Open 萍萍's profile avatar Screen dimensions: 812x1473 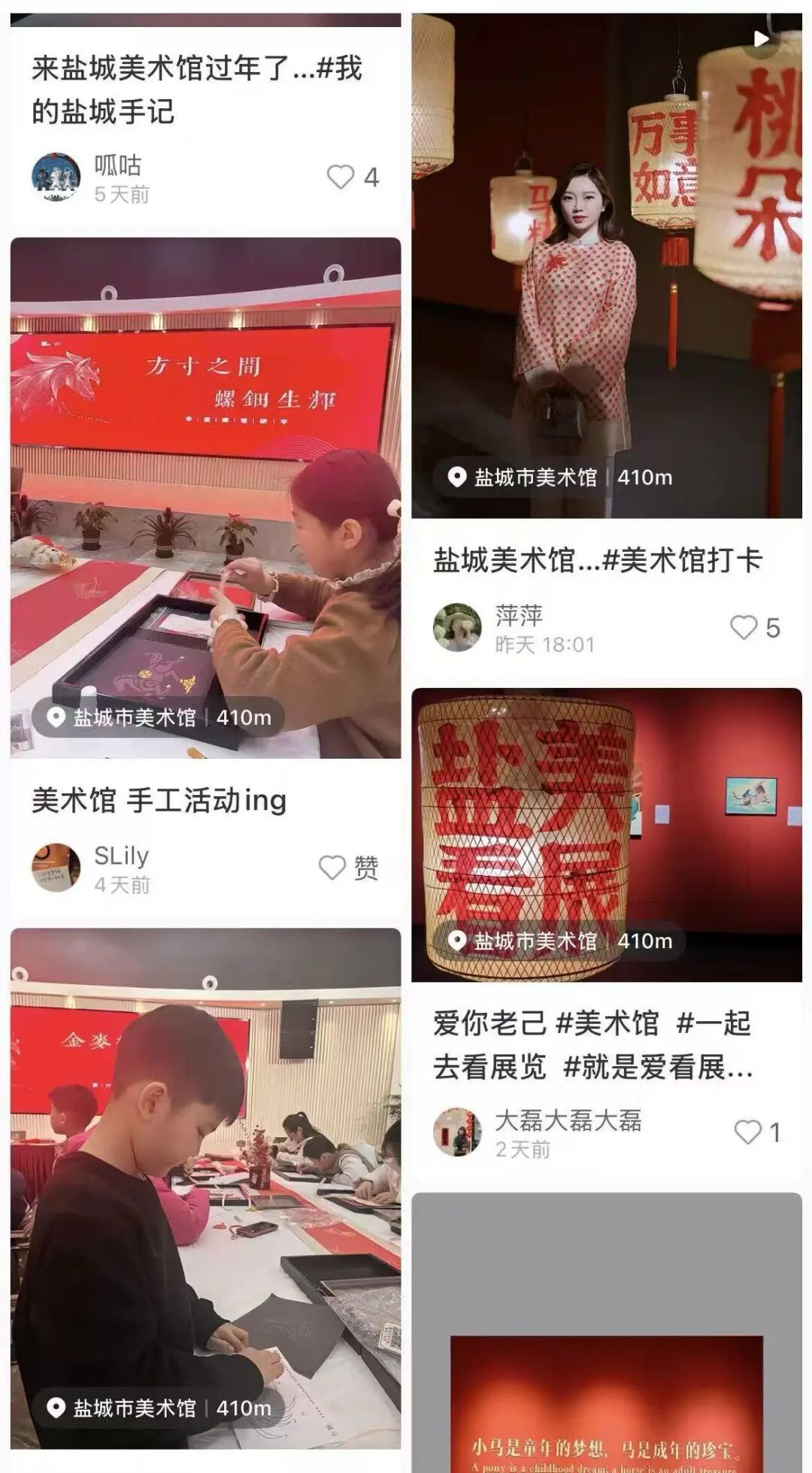457,628
